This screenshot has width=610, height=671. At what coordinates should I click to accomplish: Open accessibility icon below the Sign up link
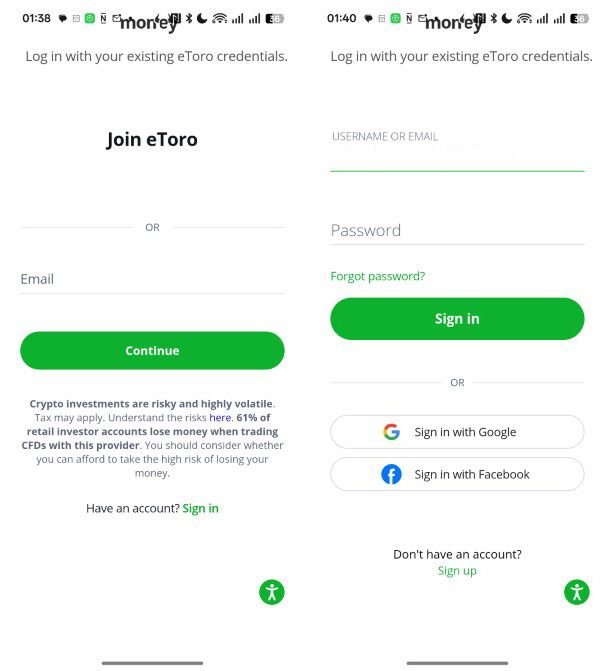(x=577, y=592)
